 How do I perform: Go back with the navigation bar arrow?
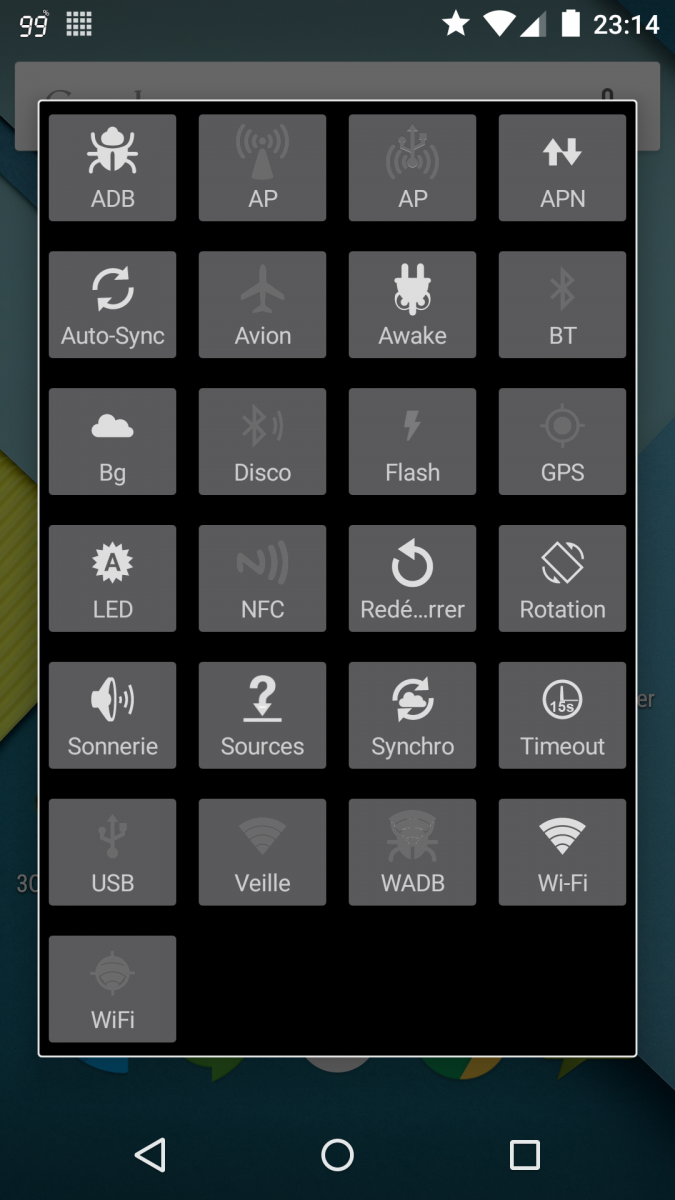coord(150,1155)
